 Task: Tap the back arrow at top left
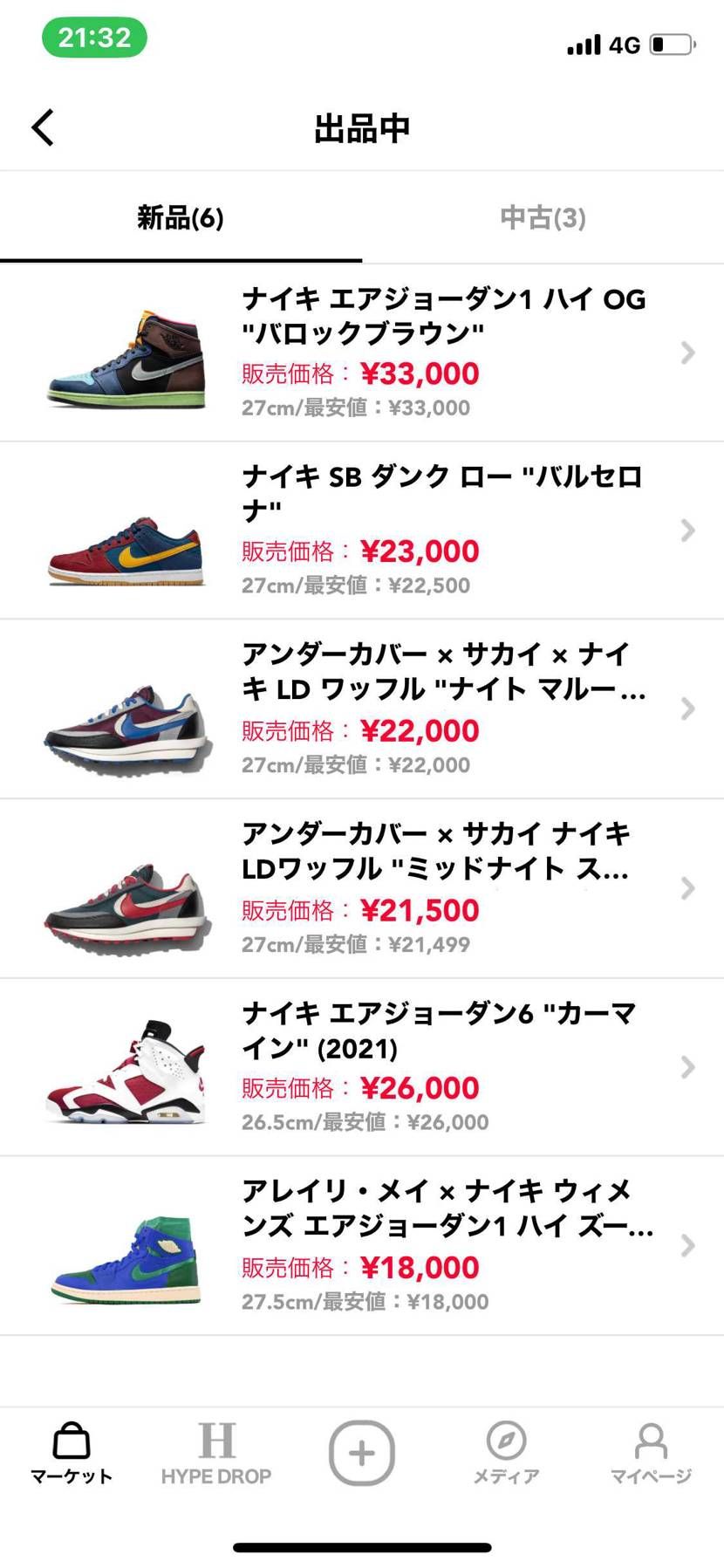pos(42,127)
